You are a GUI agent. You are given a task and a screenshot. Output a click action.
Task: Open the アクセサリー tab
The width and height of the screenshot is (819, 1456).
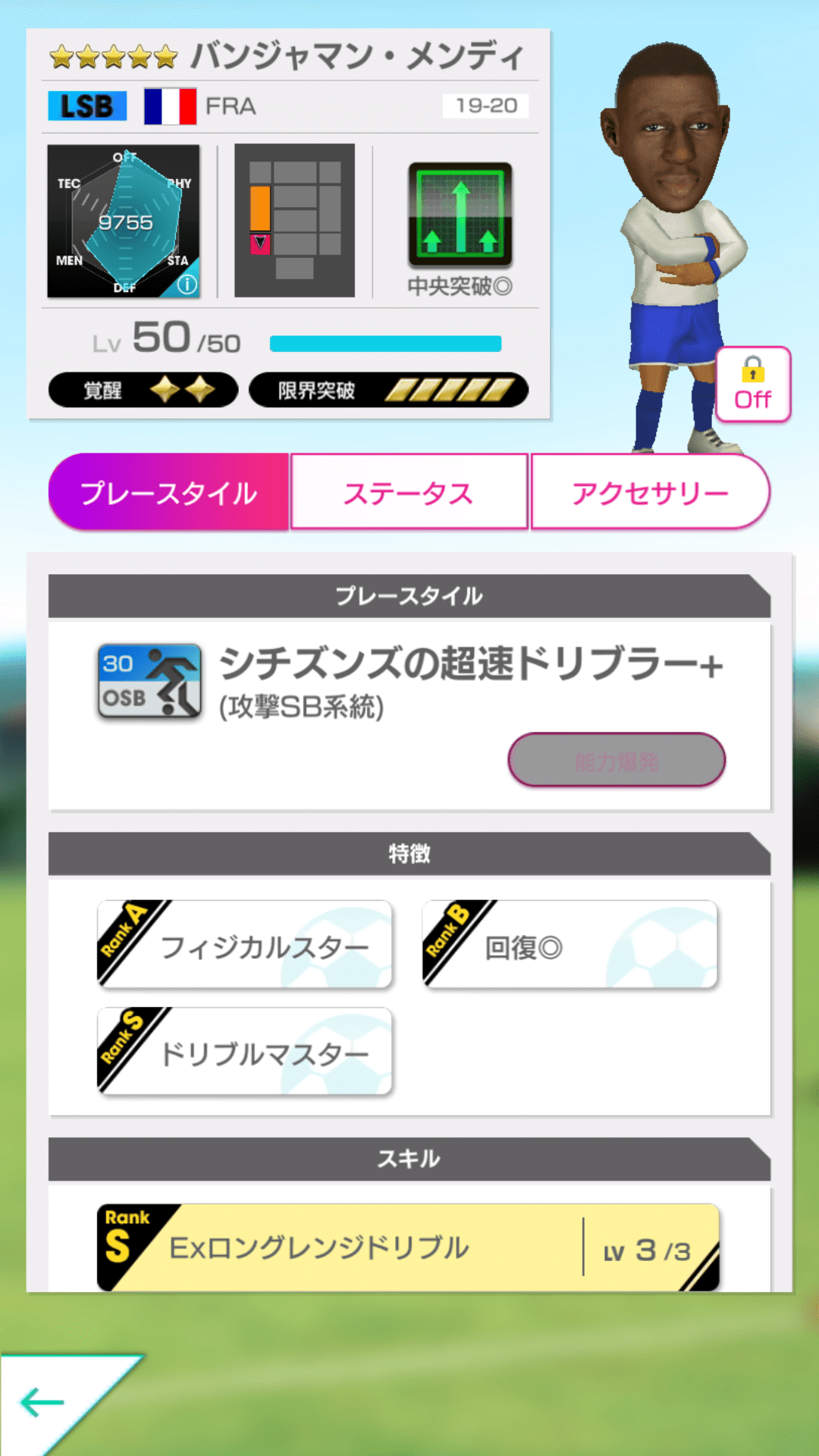coord(650,491)
